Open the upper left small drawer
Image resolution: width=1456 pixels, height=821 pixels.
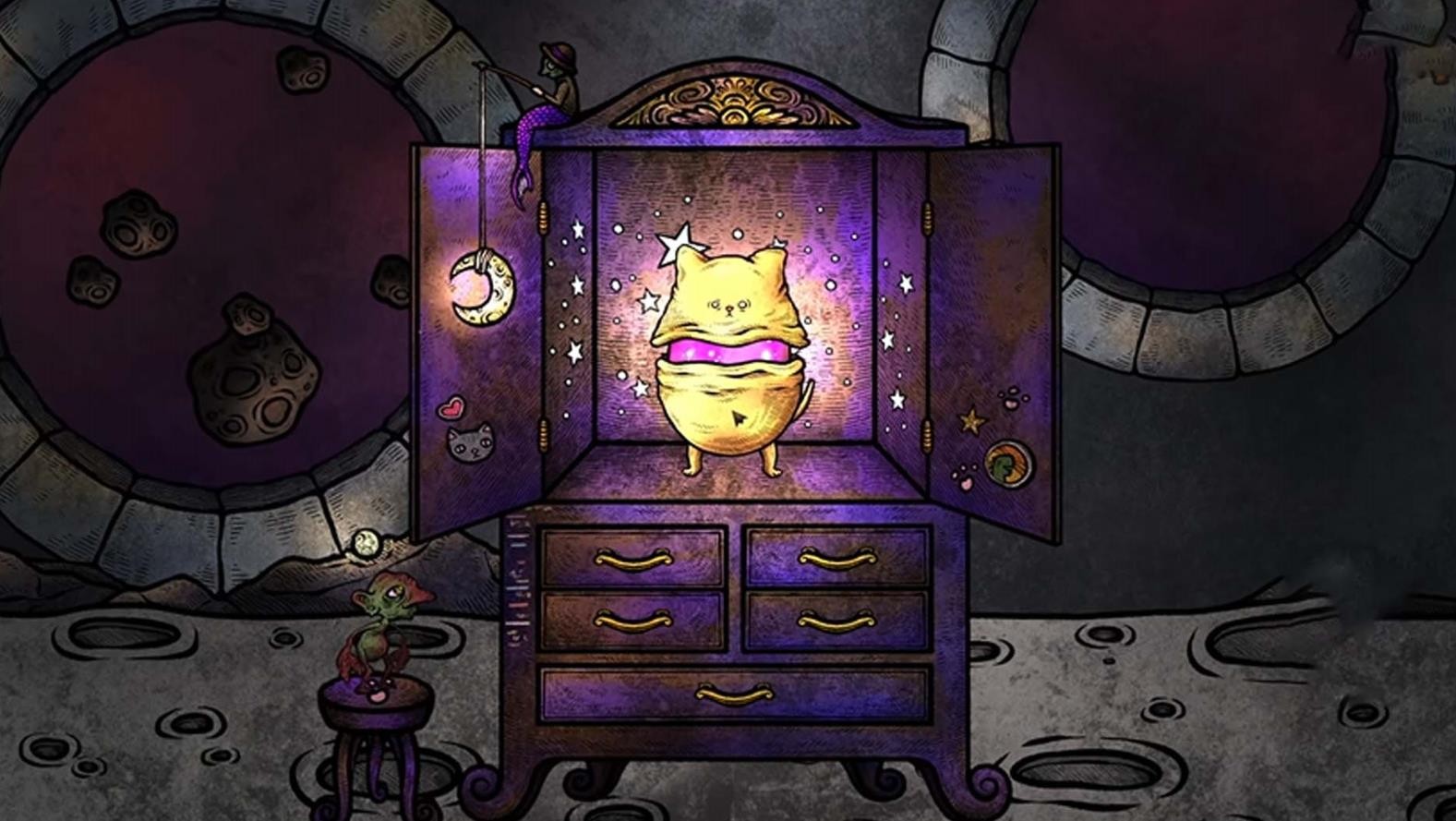(x=632, y=558)
